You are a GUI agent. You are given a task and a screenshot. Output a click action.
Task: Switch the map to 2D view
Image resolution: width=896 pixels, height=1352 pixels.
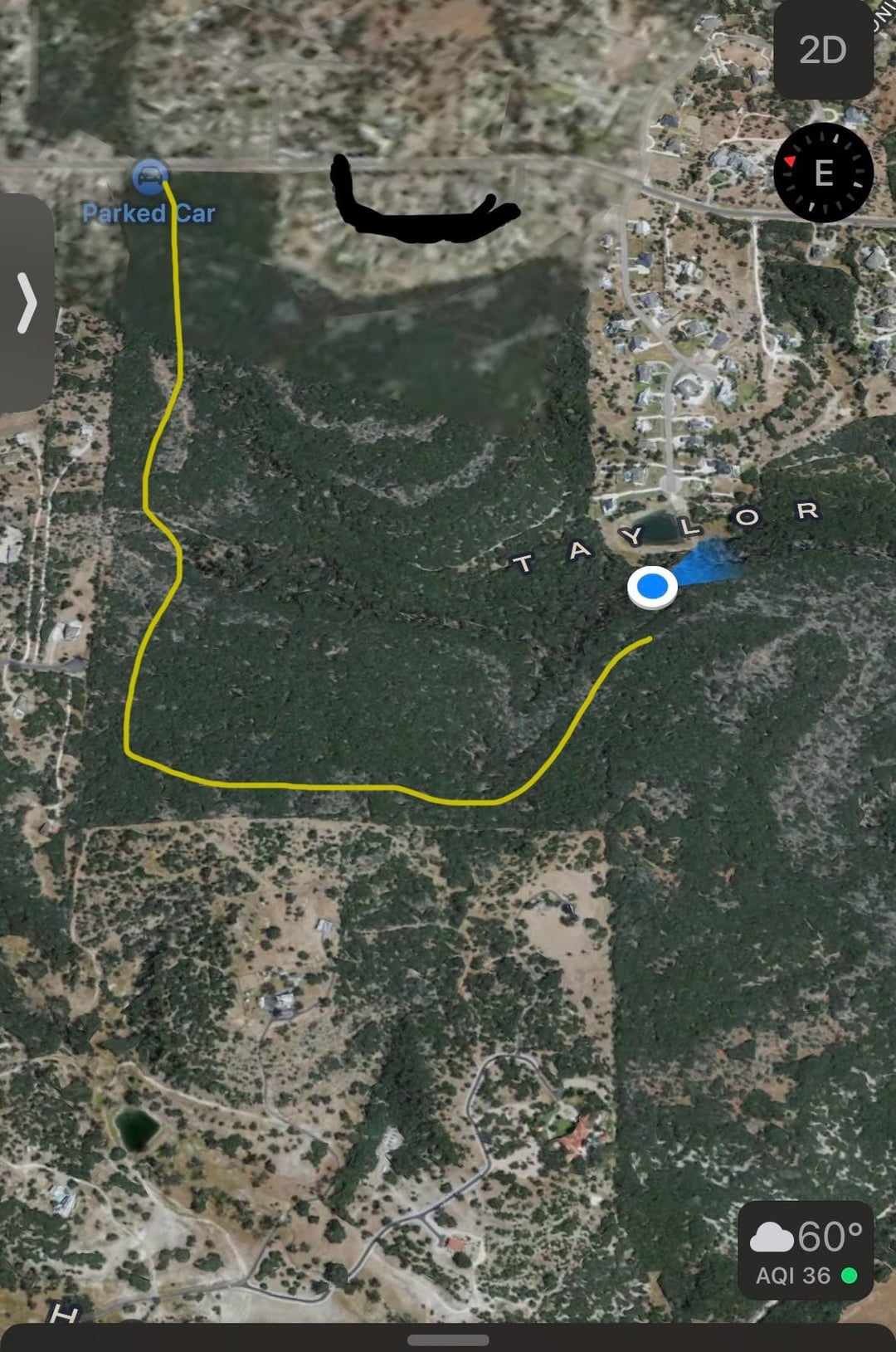pyautogui.click(x=822, y=51)
